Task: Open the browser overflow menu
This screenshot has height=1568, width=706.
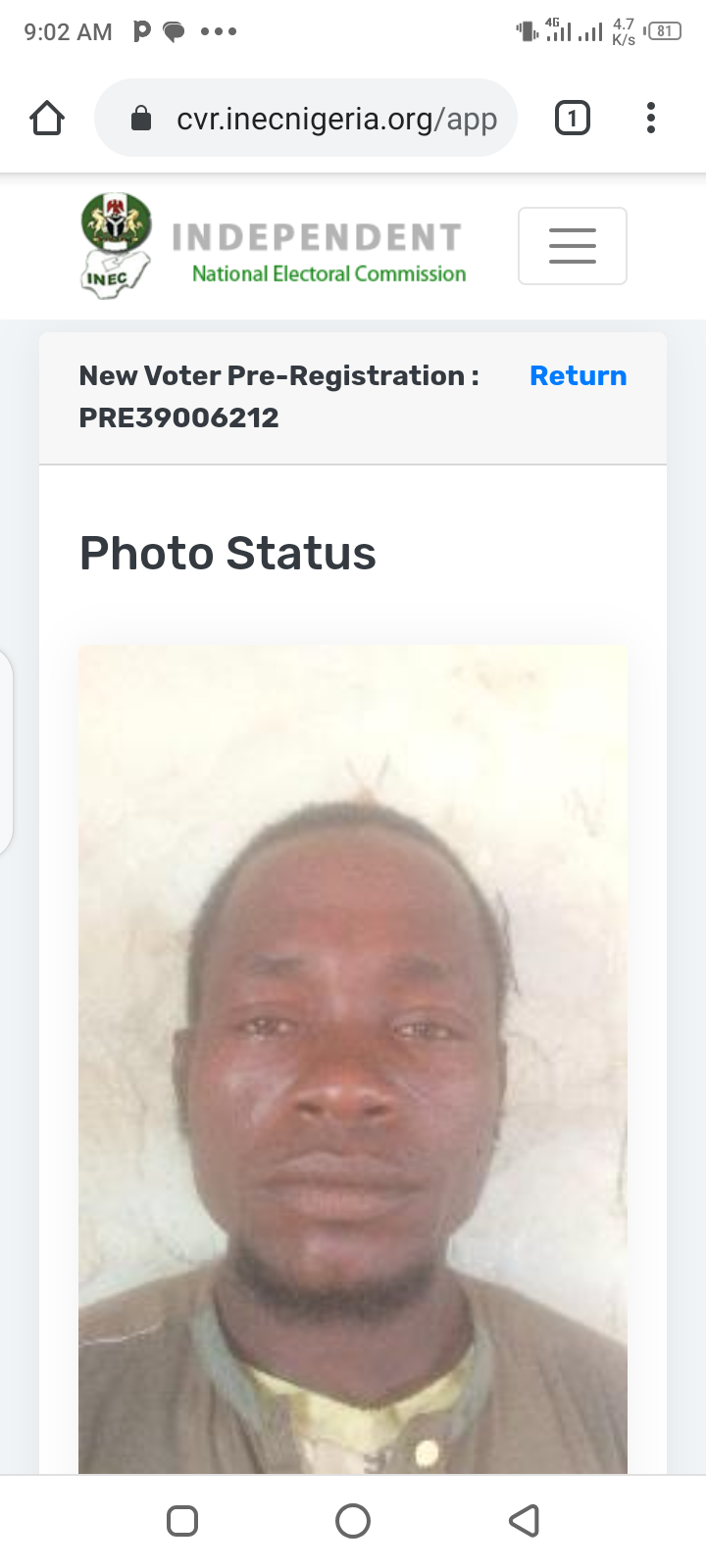Action: point(651,119)
